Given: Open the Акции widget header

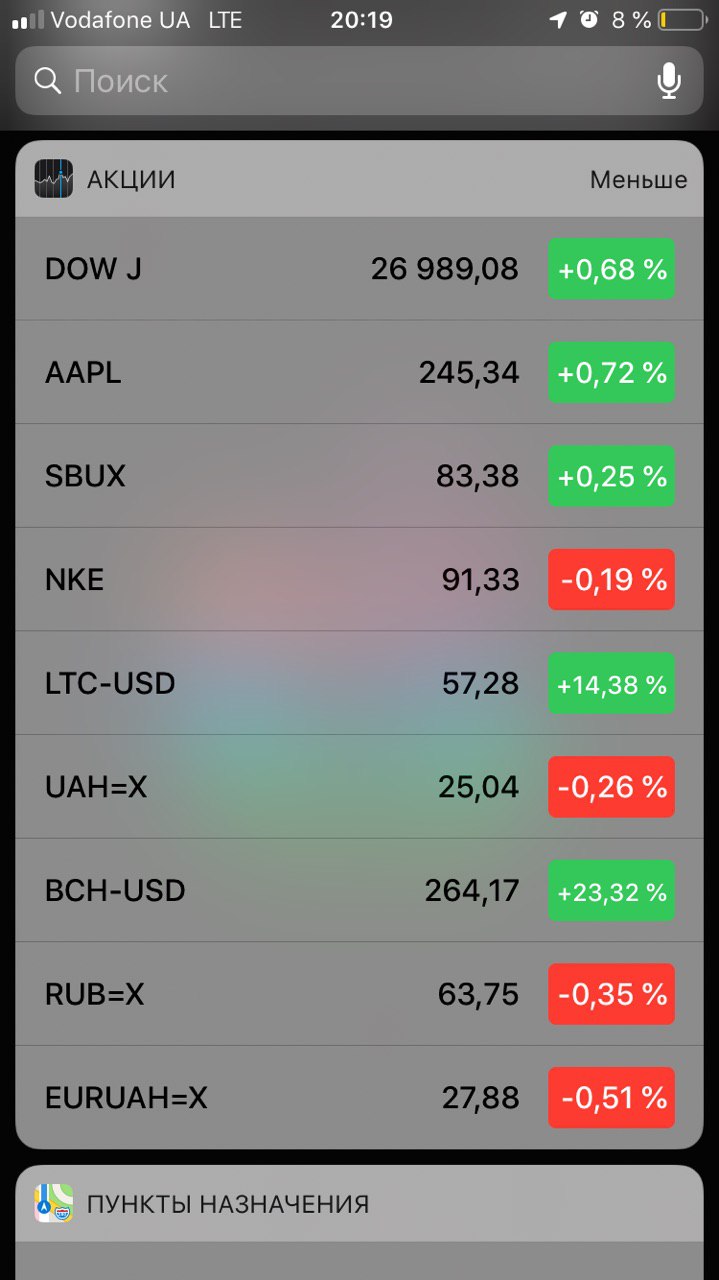Looking at the screenshot, I should [359, 179].
